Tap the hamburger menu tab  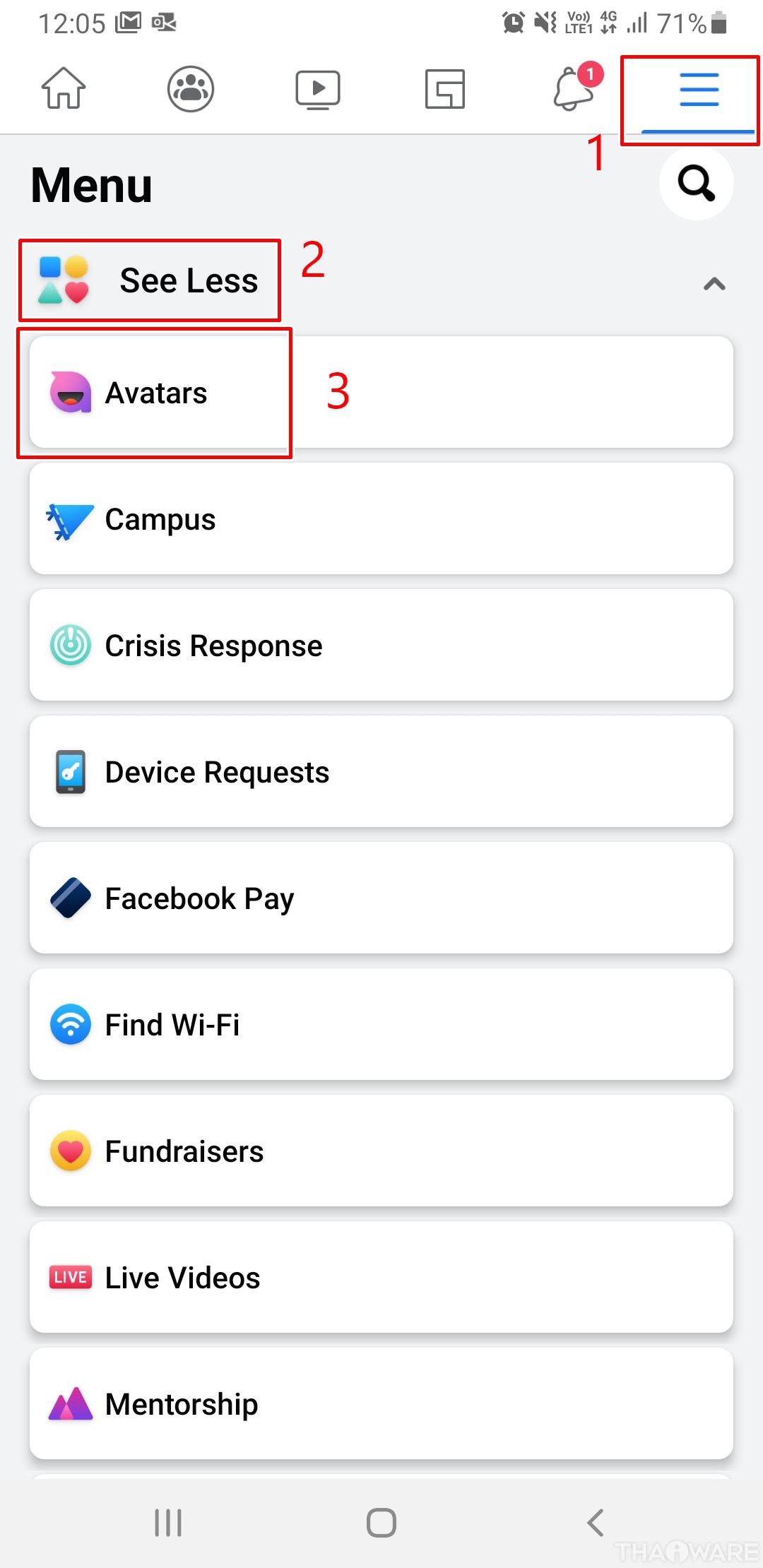pyautogui.click(x=699, y=90)
